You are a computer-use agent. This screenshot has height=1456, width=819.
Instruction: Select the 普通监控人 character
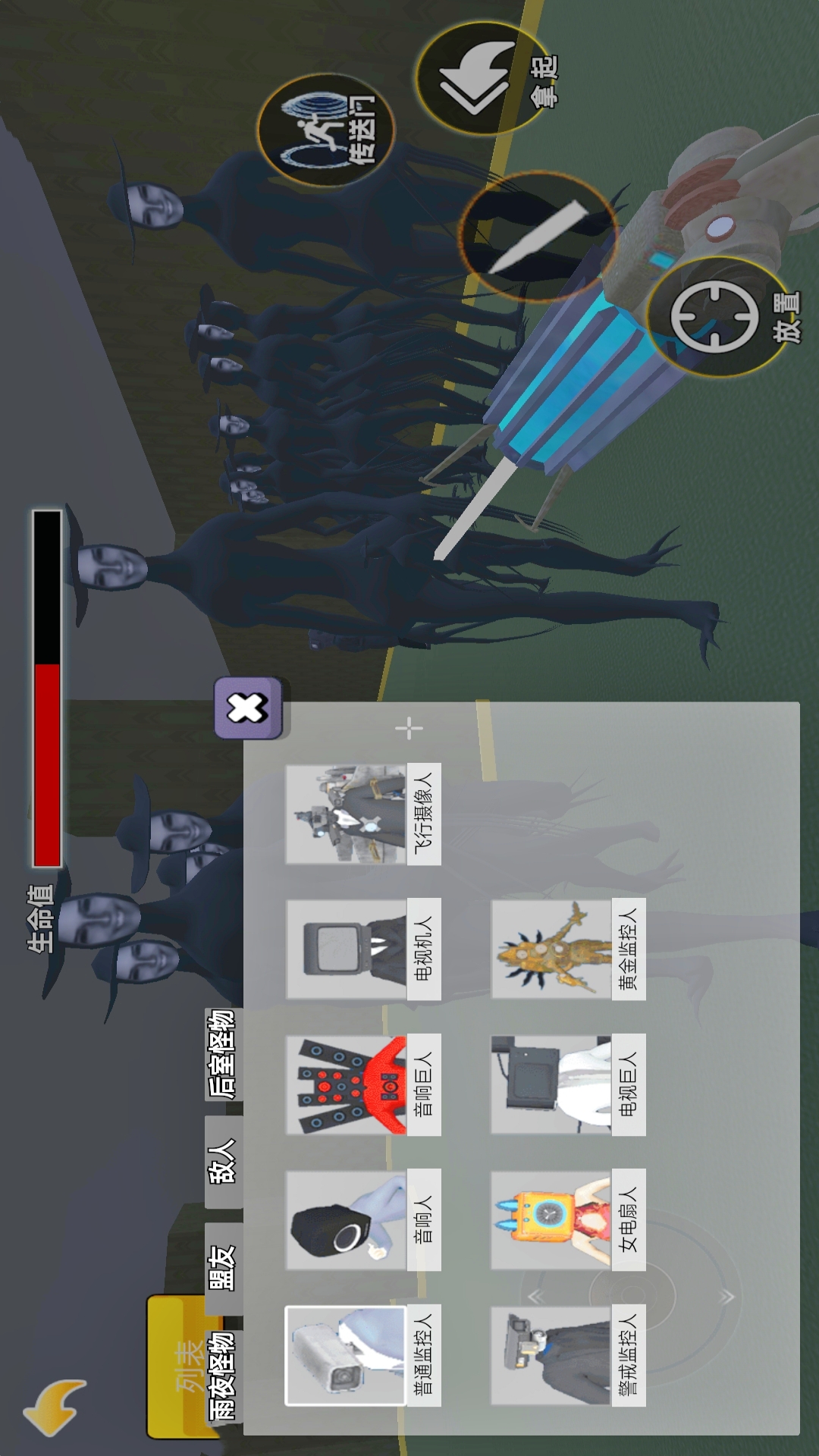click(x=362, y=1355)
